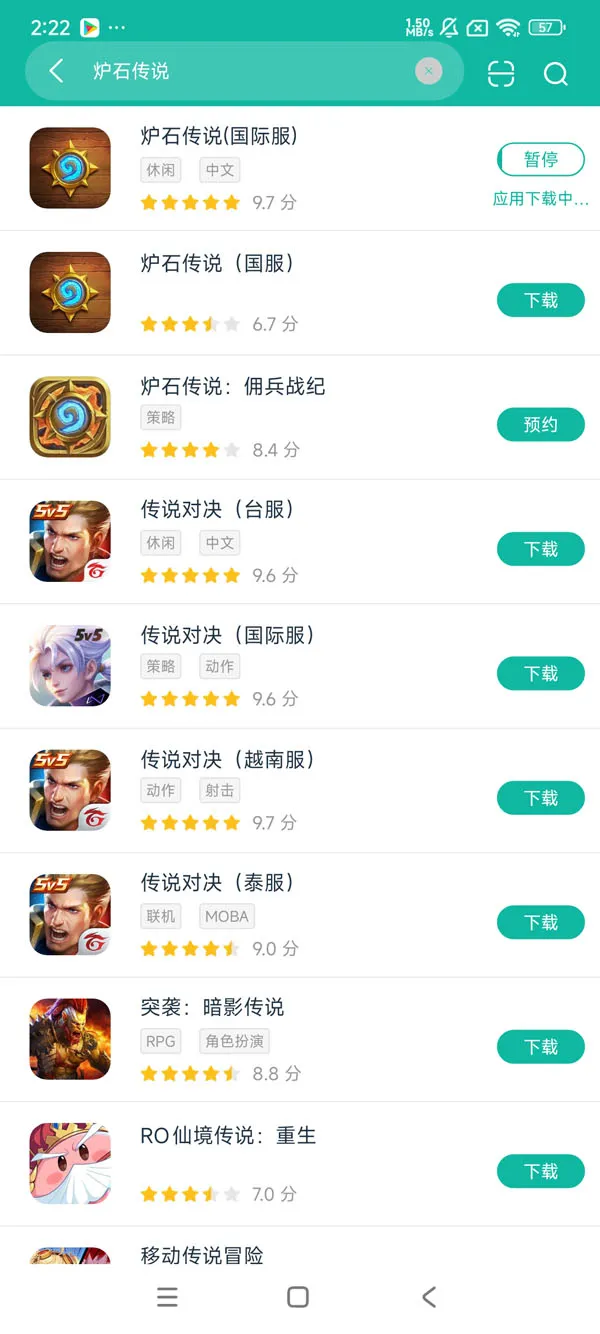
Task: Run search with the magnifier icon
Action: (x=555, y=73)
